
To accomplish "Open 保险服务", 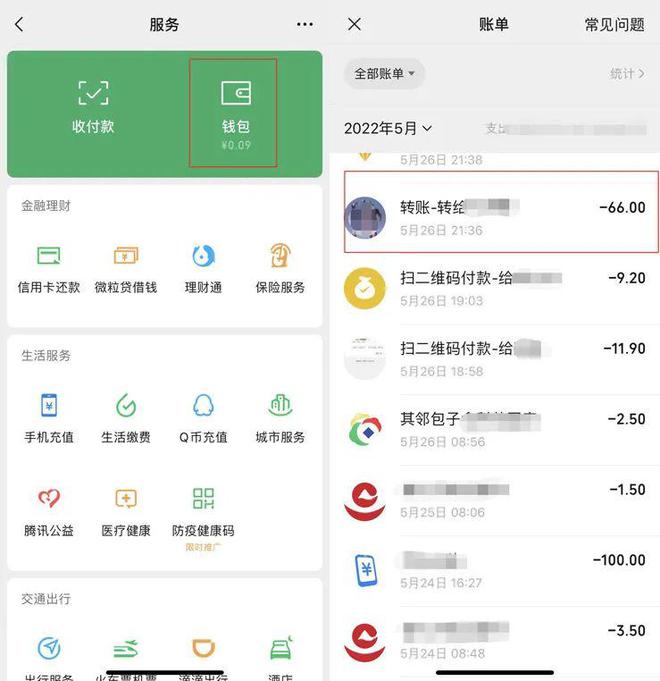I will point(280,268).
